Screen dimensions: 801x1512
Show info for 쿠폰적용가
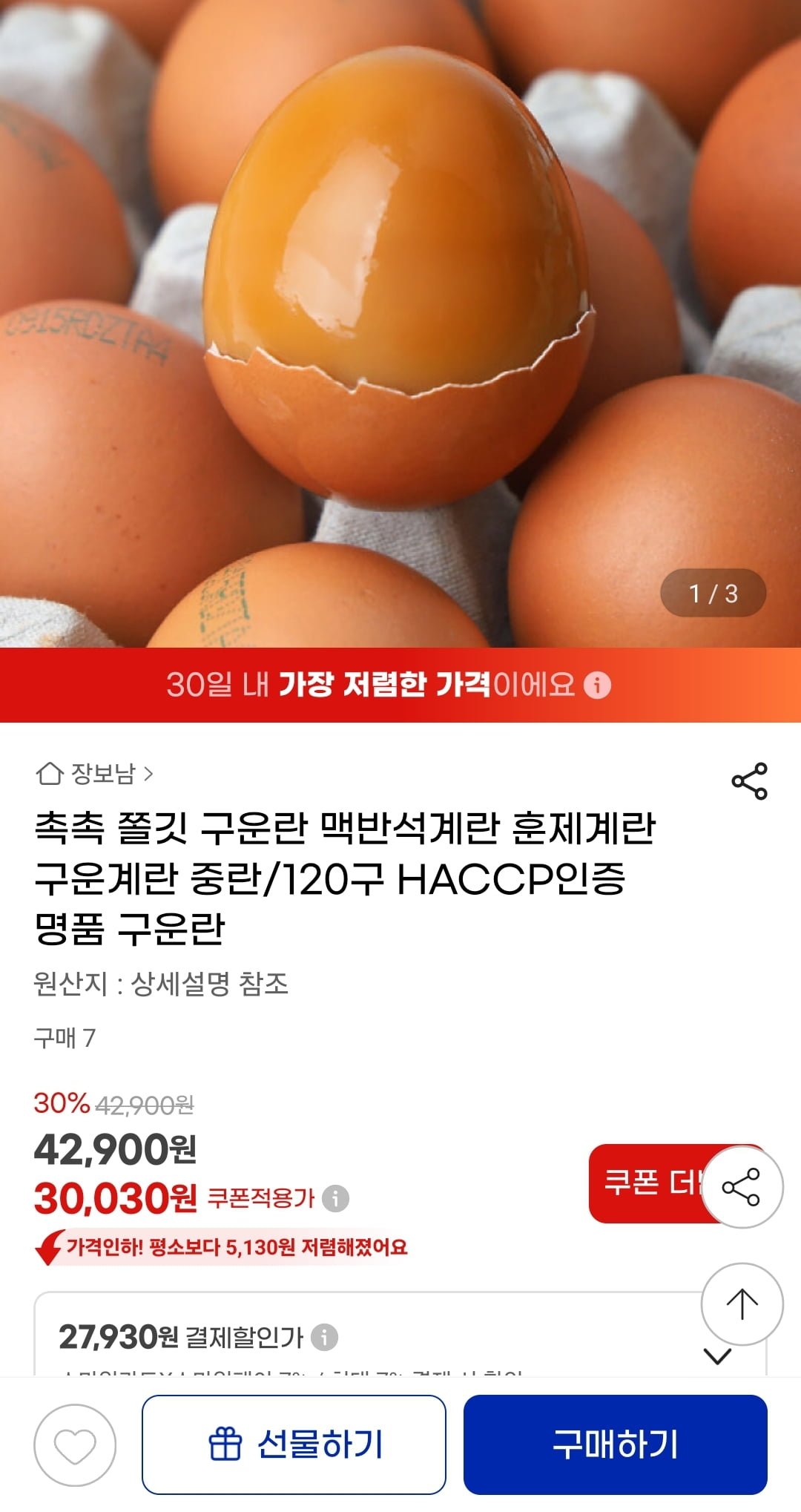[x=335, y=1198]
